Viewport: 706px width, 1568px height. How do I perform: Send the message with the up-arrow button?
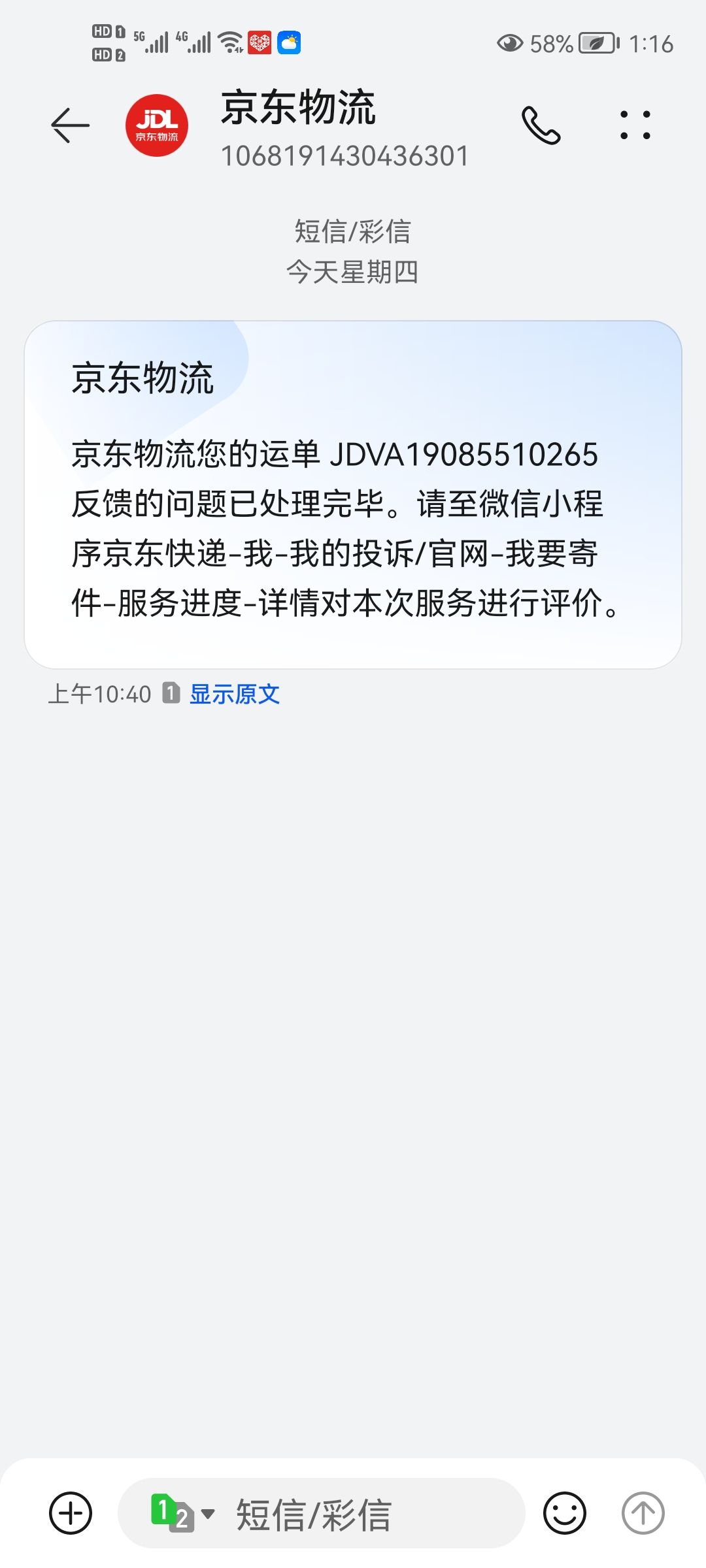coord(643,1513)
